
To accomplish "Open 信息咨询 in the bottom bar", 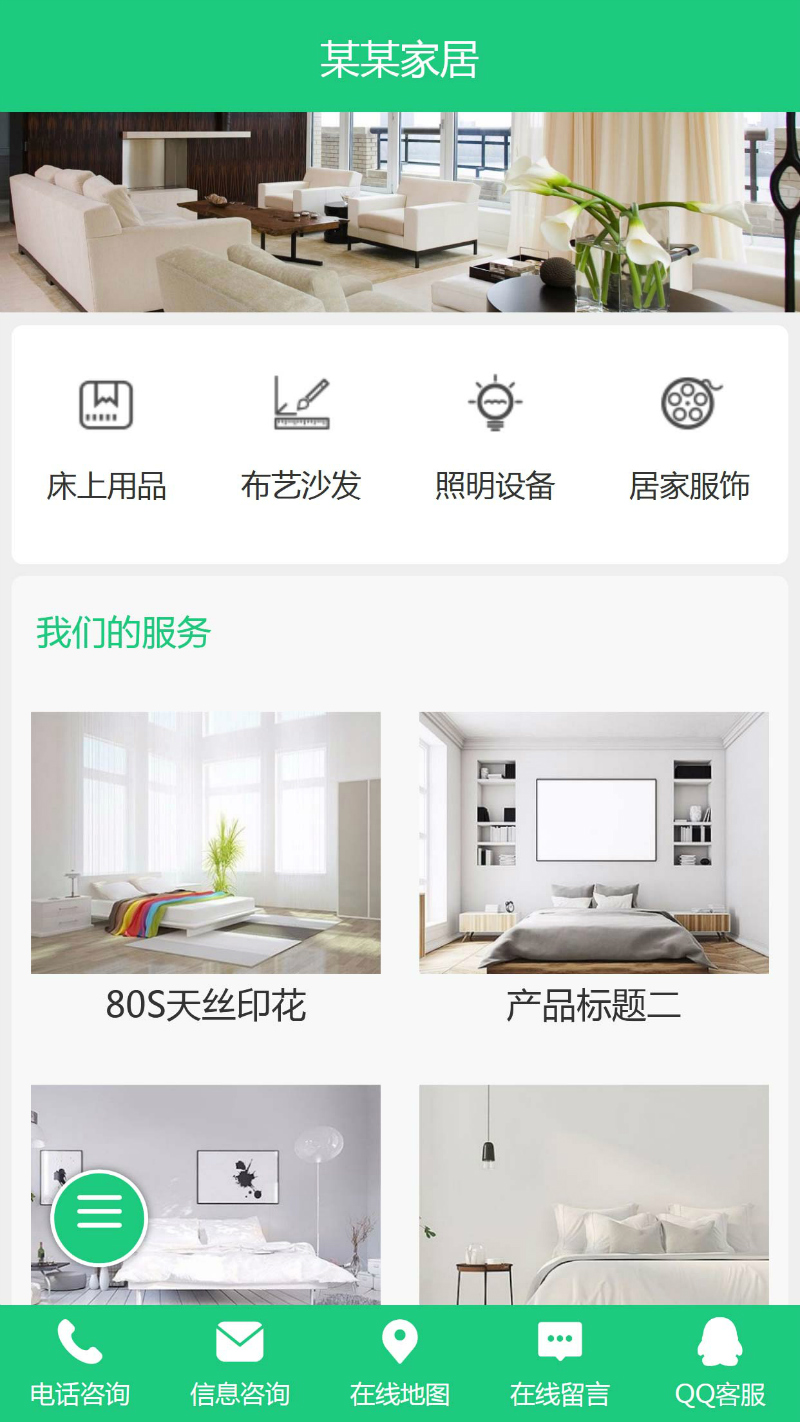I will [x=240, y=1363].
